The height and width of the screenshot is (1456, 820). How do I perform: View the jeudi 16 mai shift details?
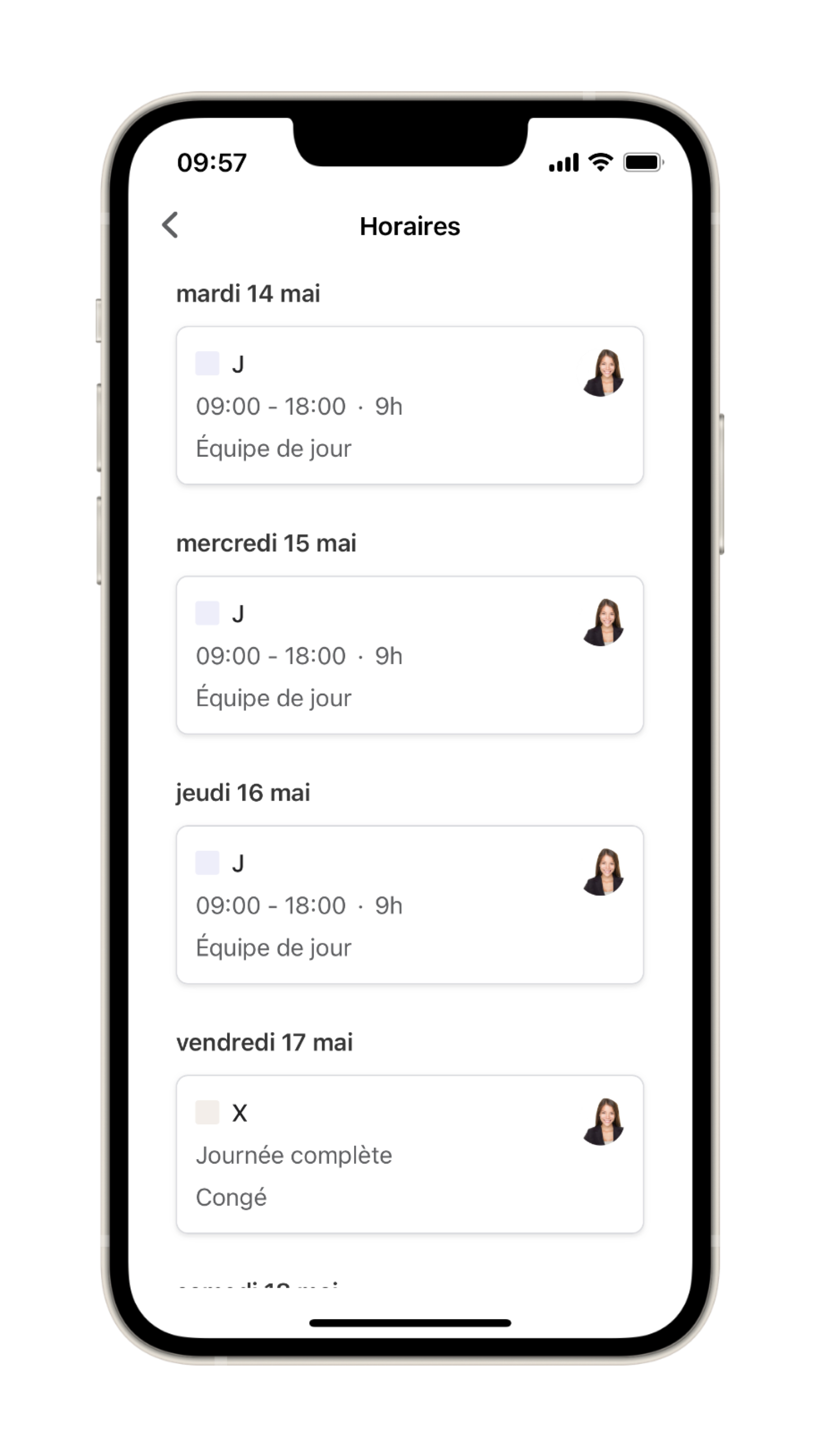click(410, 905)
